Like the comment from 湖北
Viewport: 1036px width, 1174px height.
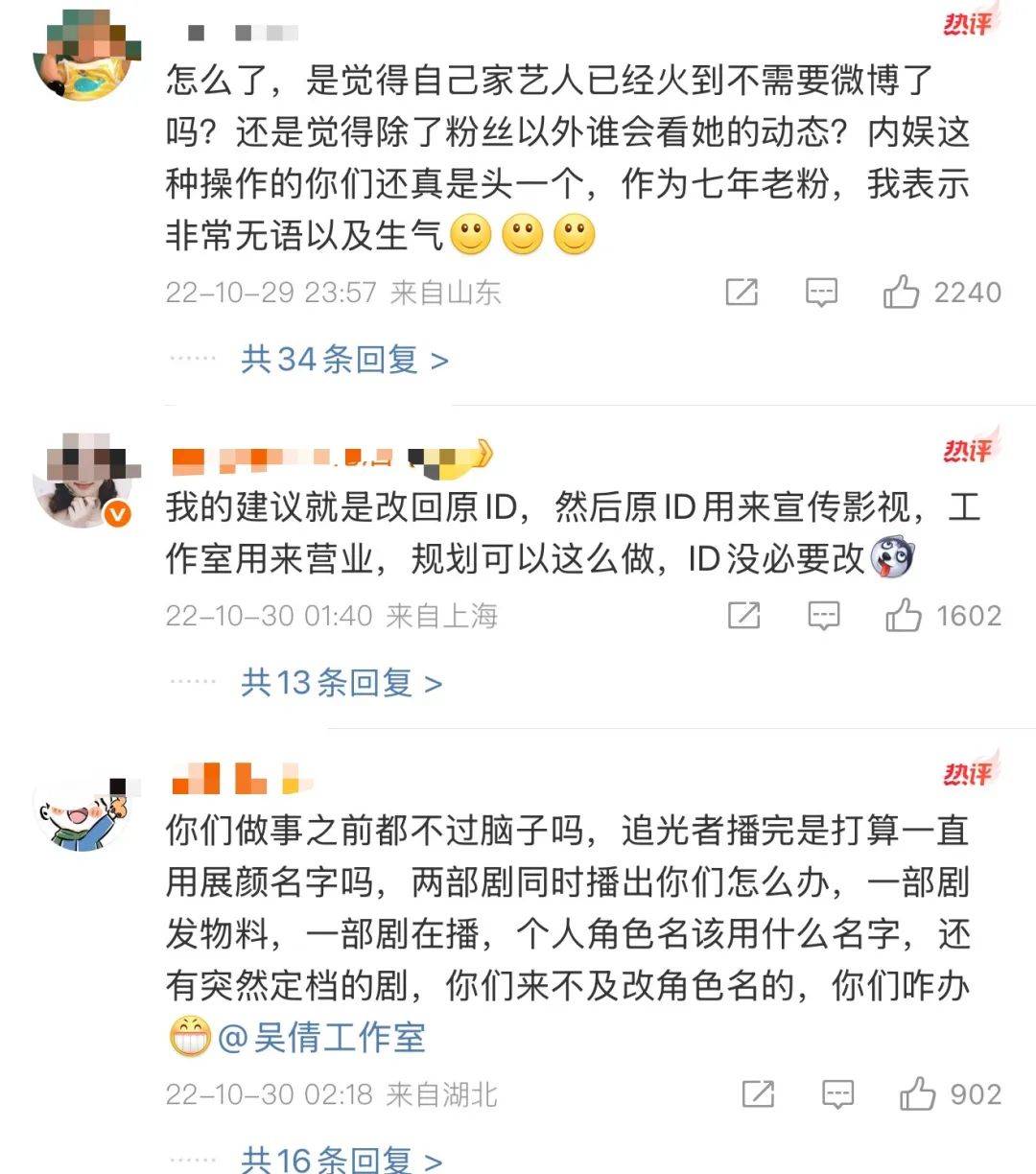917,1093
